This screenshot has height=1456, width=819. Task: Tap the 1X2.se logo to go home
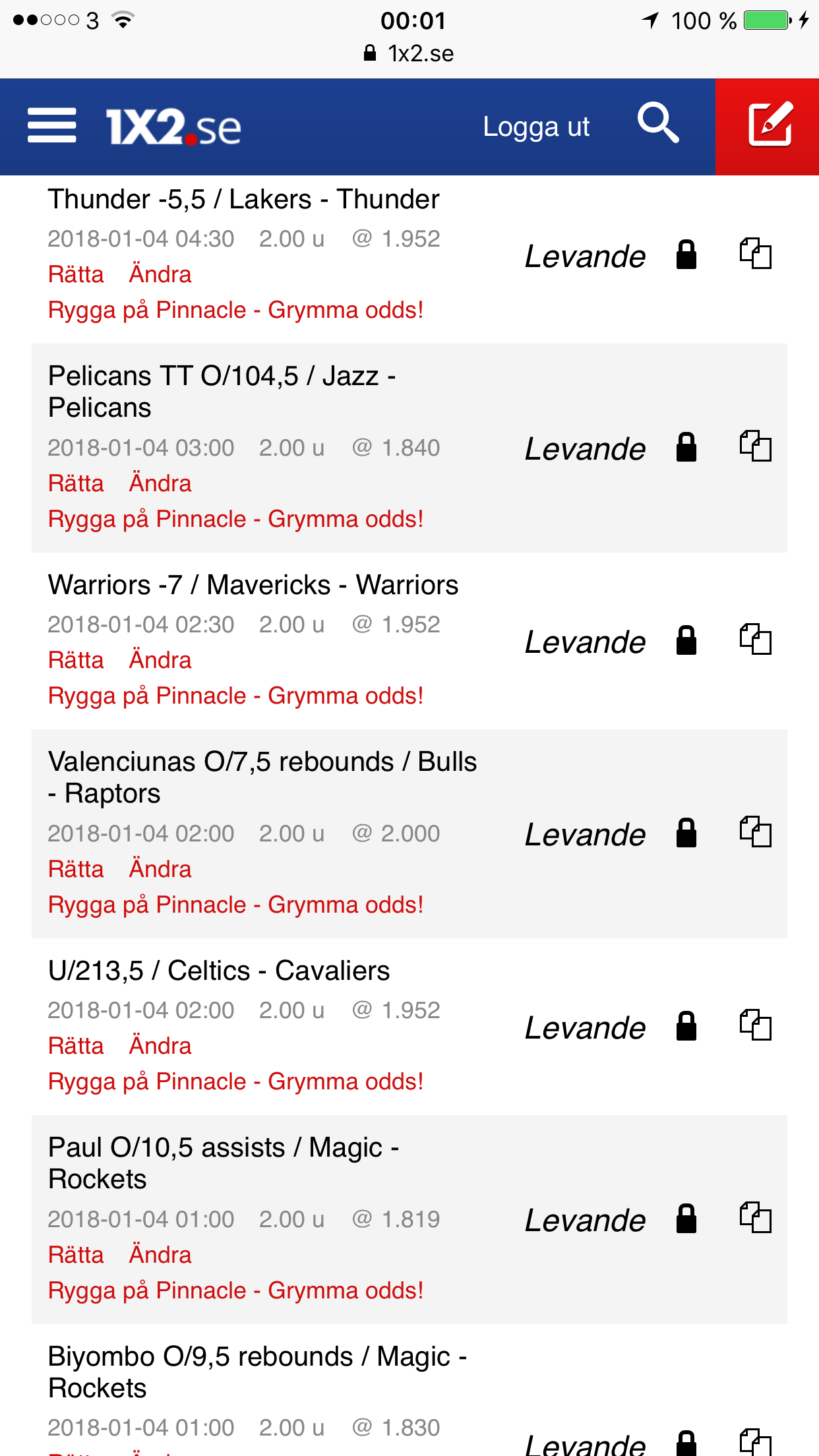173,127
